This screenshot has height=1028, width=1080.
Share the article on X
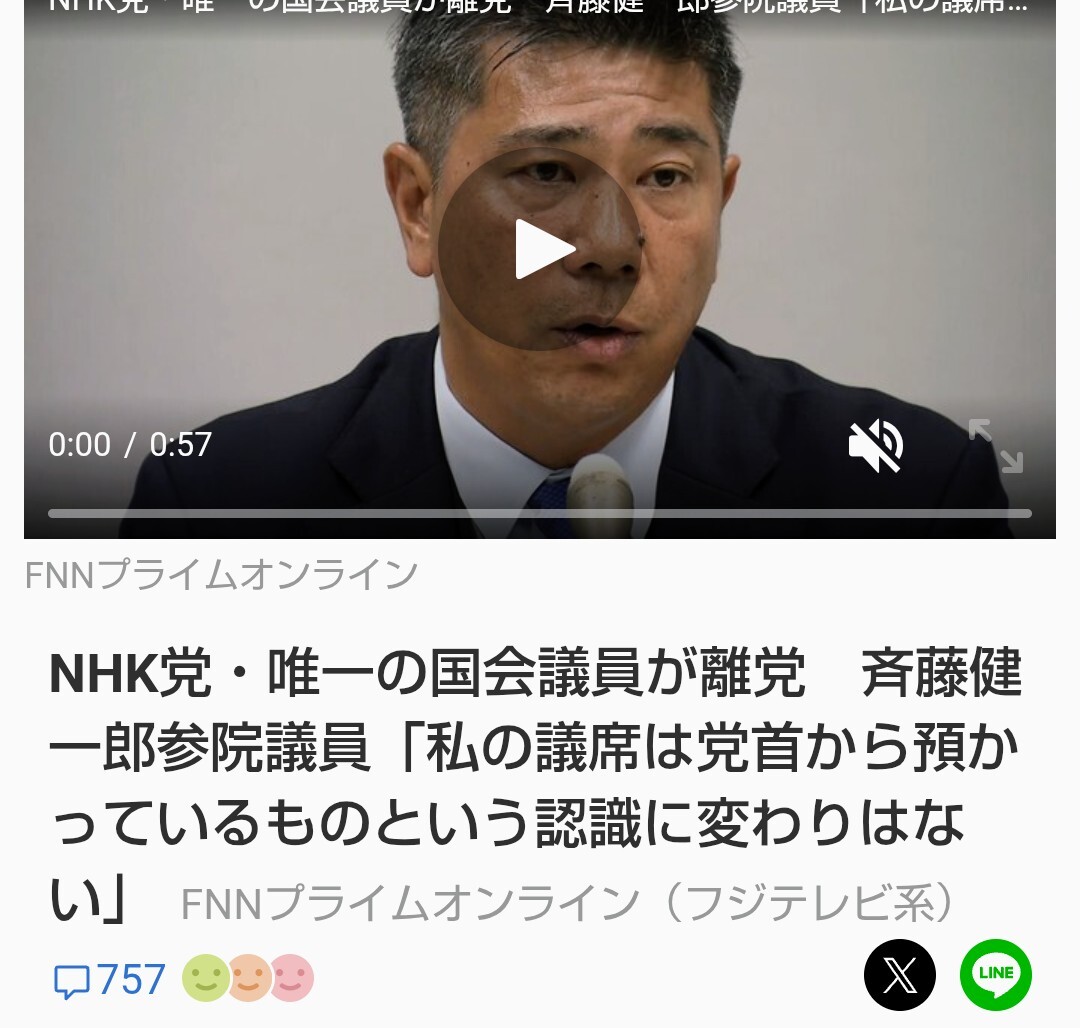tap(900, 975)
